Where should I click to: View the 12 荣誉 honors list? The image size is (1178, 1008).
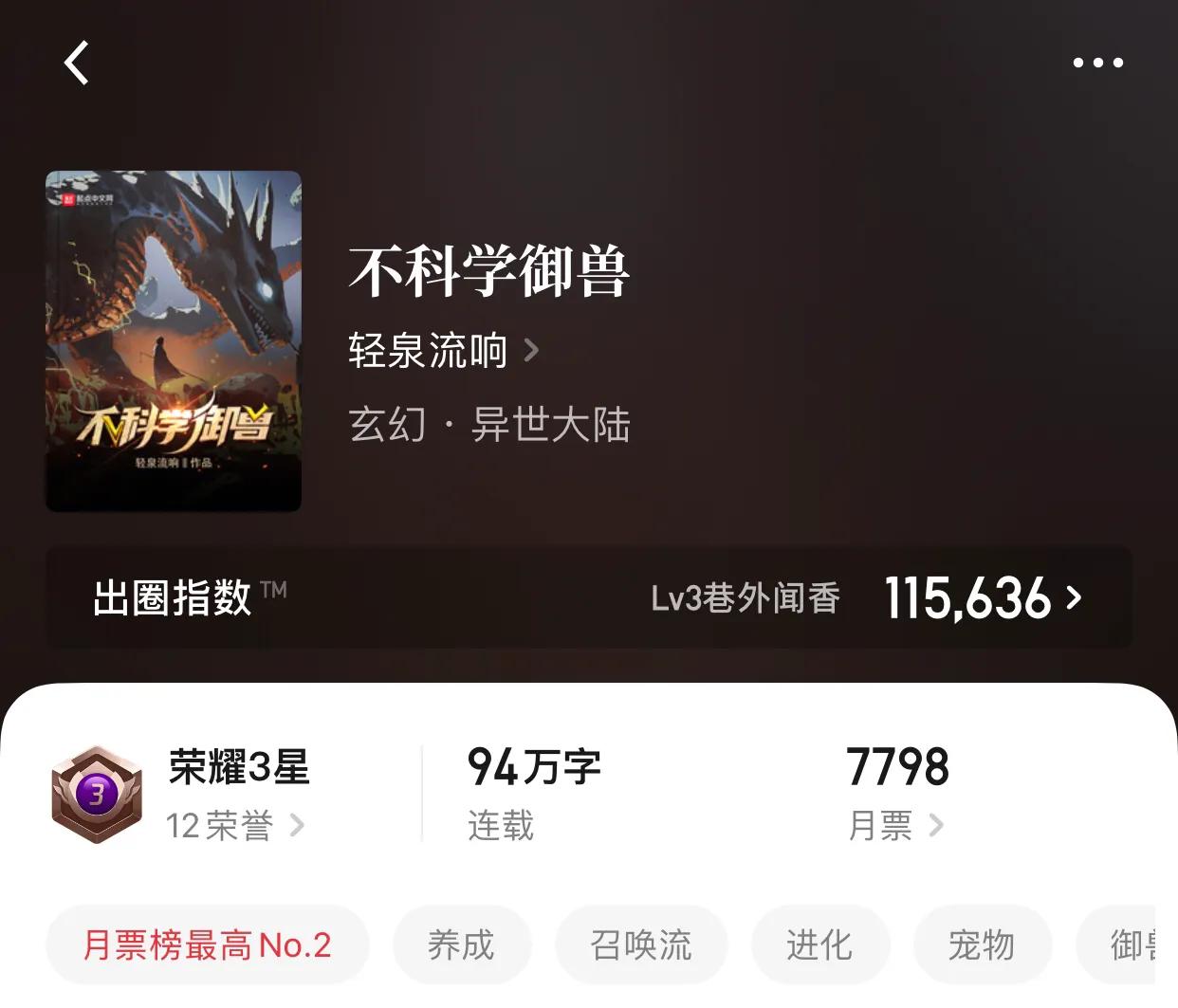[234, 825]
